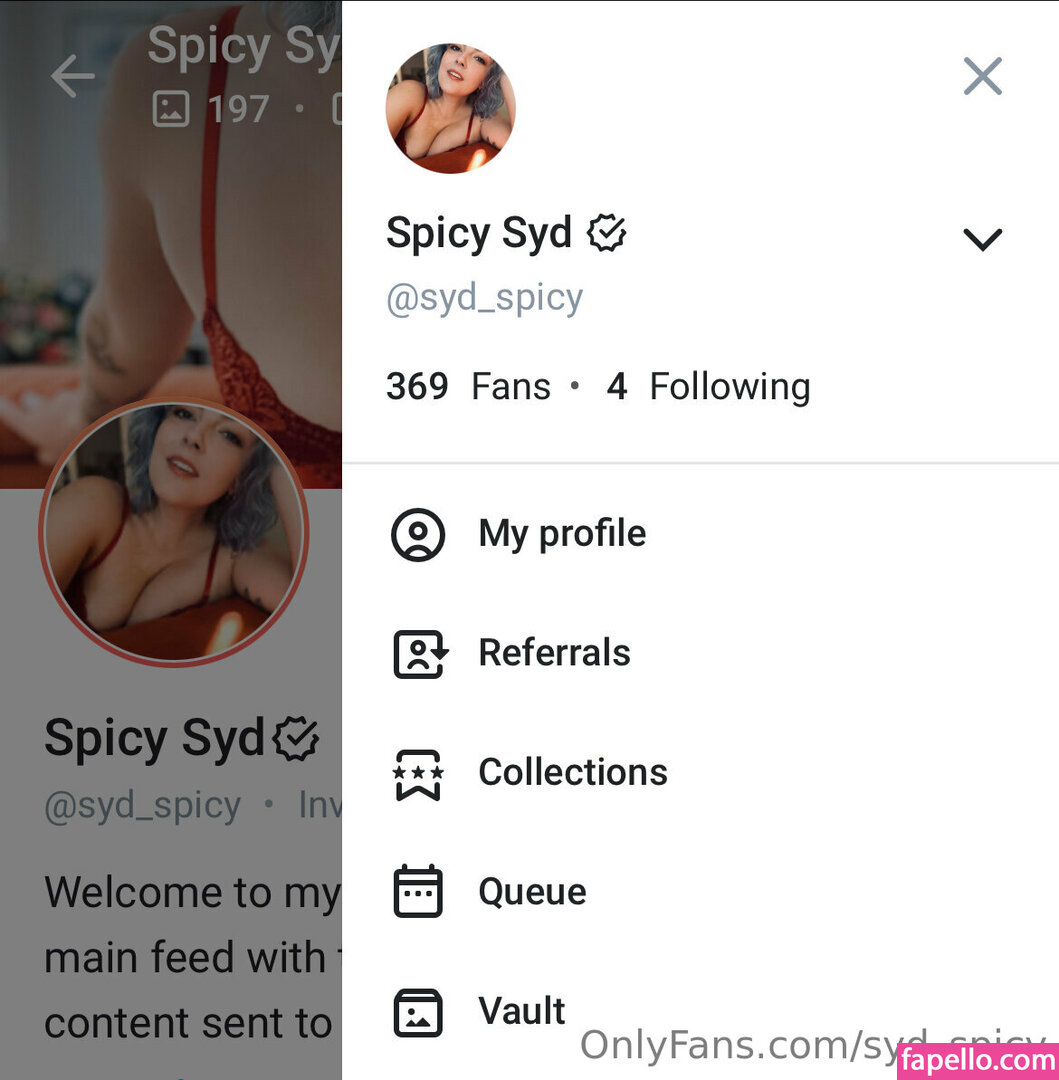Open My profile

point(561,534)
